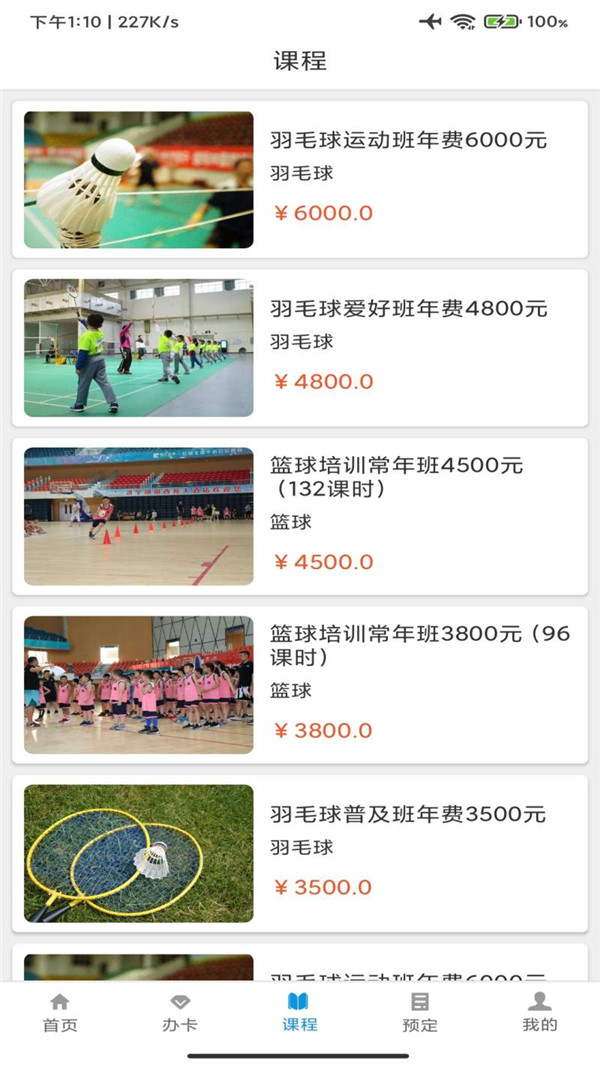The height and width of the screenshot is (1066, 600).
Task: Switch to the 首页 tab
Action: click(x=60, y=1012)
